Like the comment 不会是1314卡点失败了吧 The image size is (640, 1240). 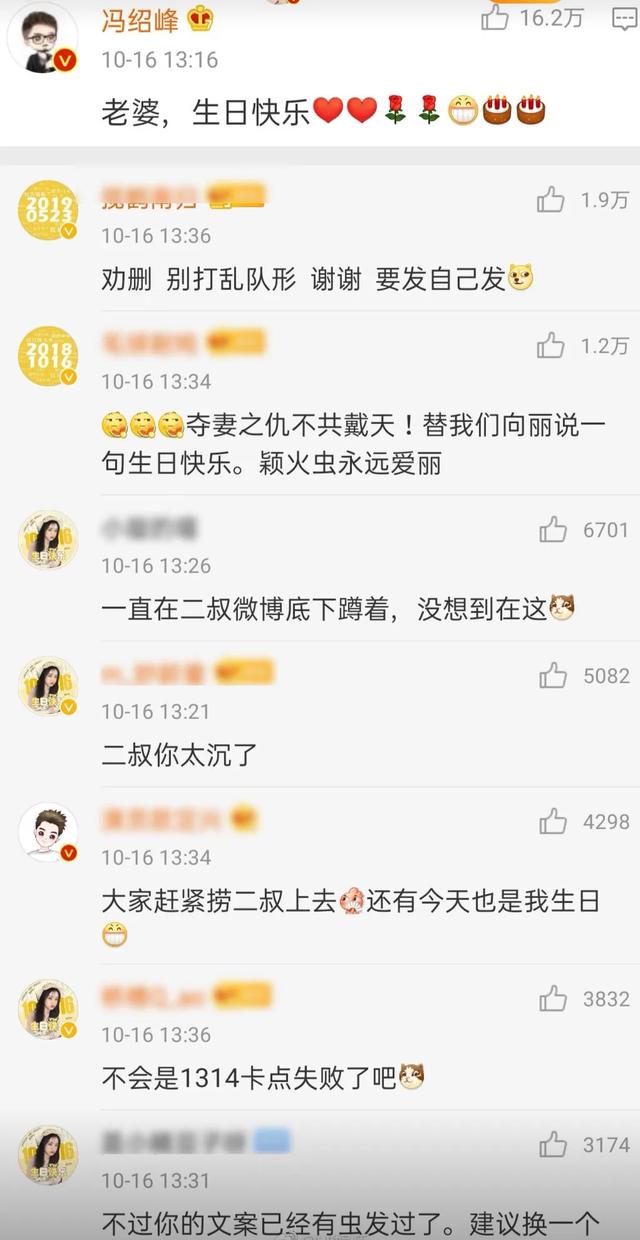point(553,998)
